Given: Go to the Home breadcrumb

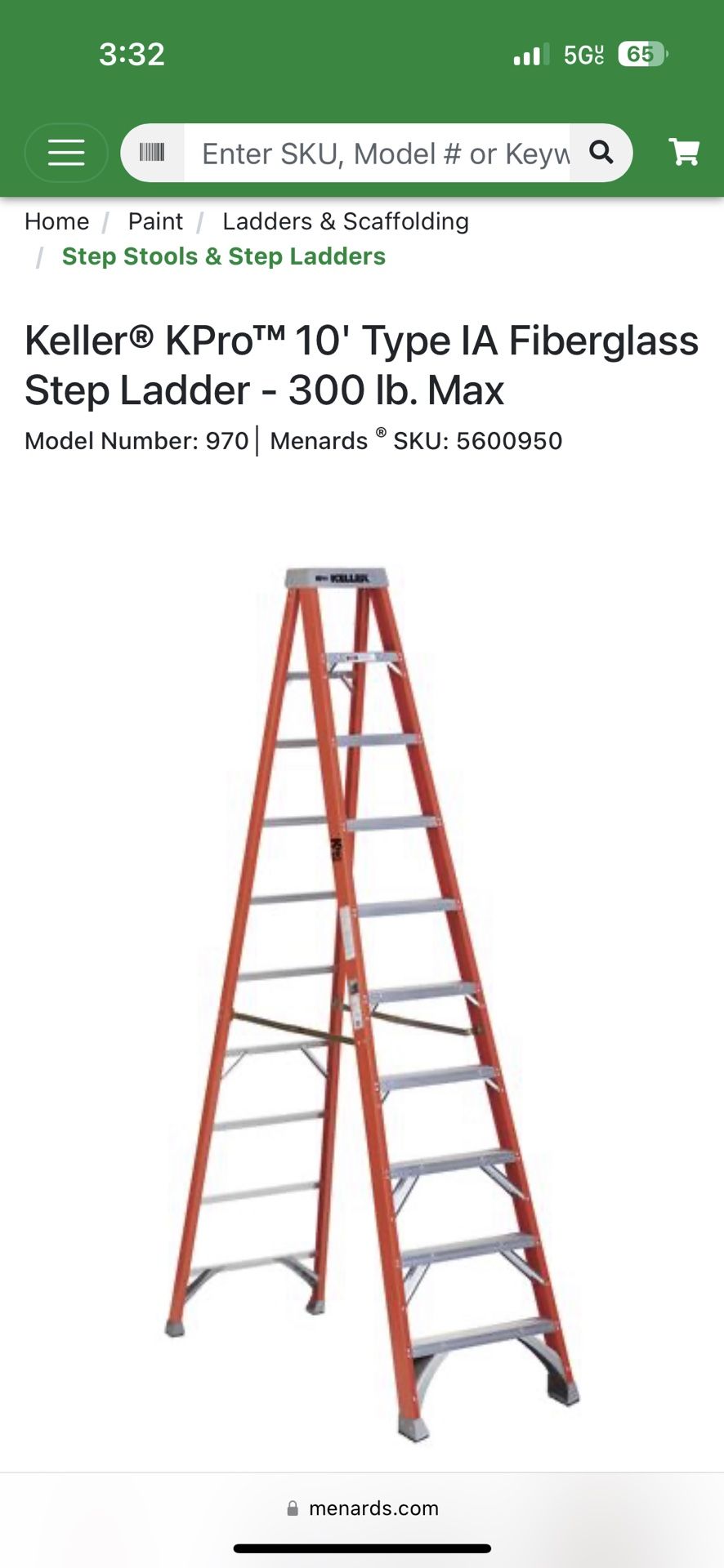Looking at the screenshot, I should coord(56,221).
